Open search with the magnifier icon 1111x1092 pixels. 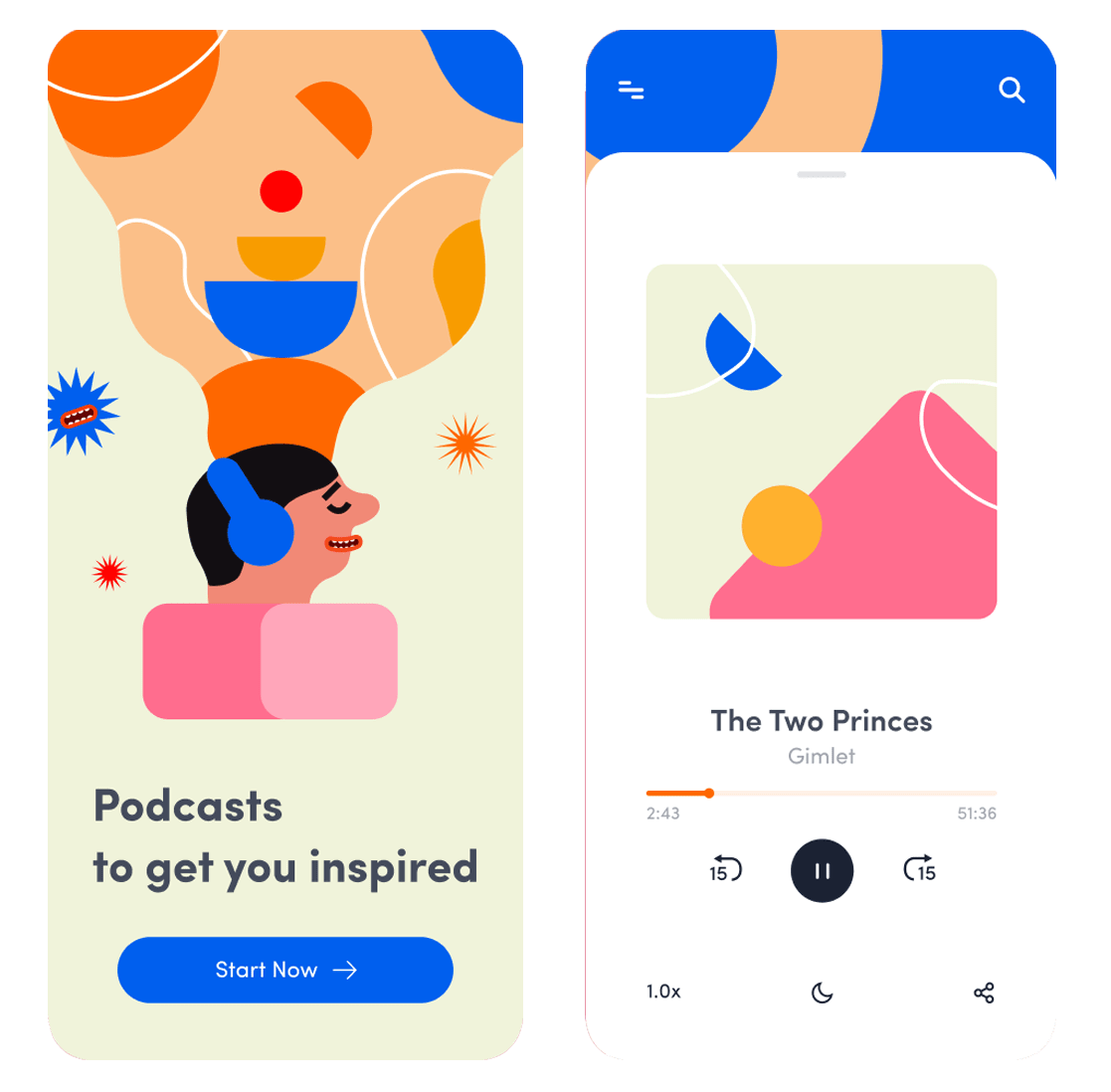pos(1012,91)
